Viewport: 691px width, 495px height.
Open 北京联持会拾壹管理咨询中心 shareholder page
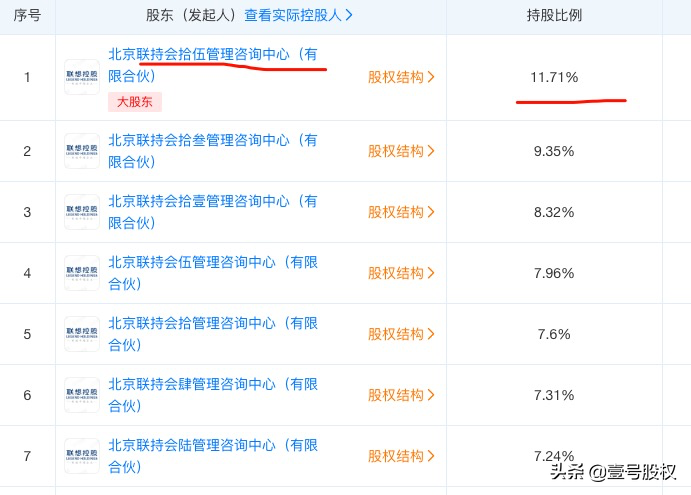pos(212,202)
